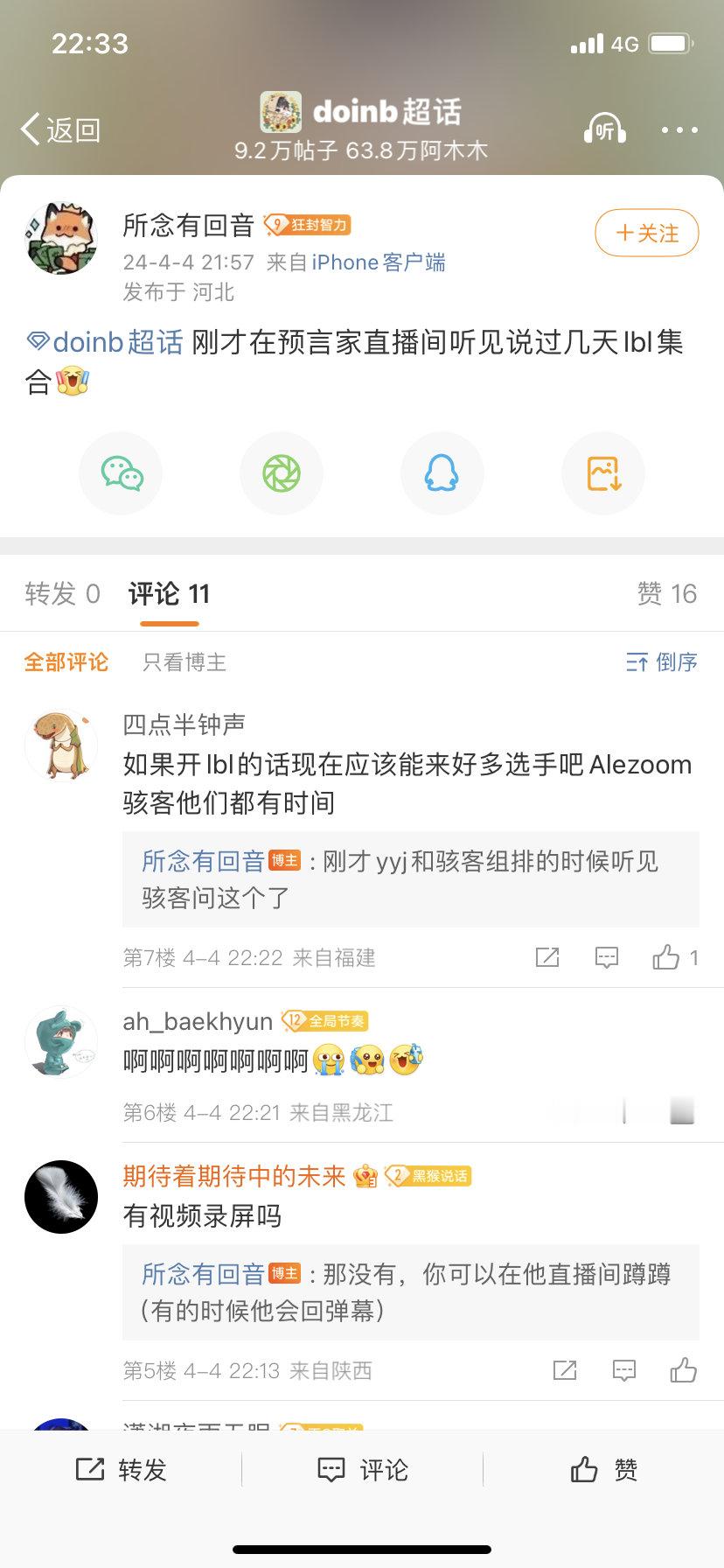The width and height of the screenshot is (724, 1568).
Task: Follow the poster via 关注 button
Action: 646,233
